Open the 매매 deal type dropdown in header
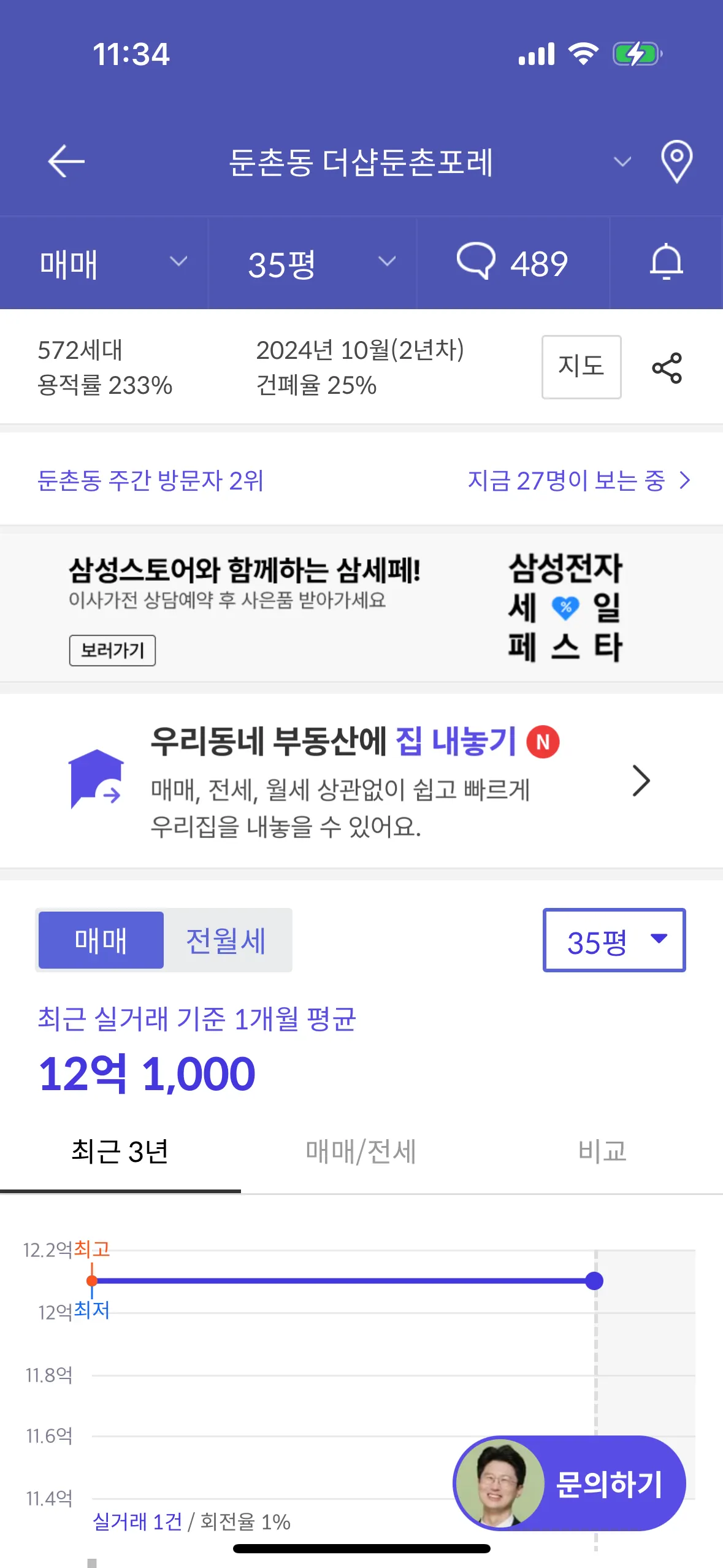 coord(110,263)
